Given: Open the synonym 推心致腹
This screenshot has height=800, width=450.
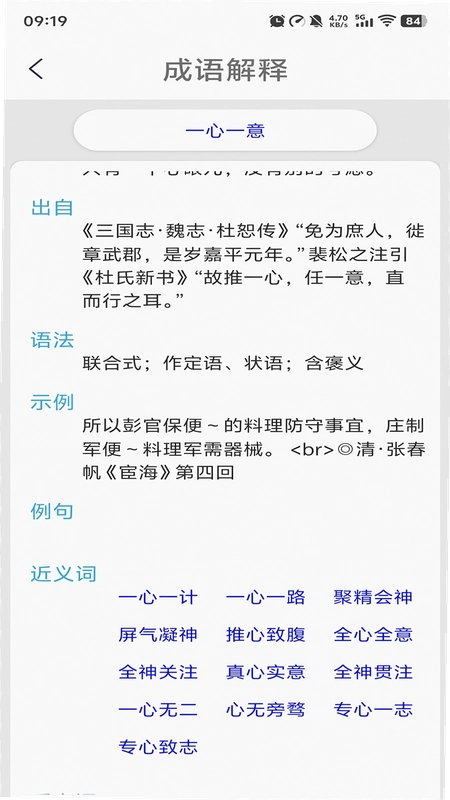Looking at the screenshot, I should click(265, 635).
